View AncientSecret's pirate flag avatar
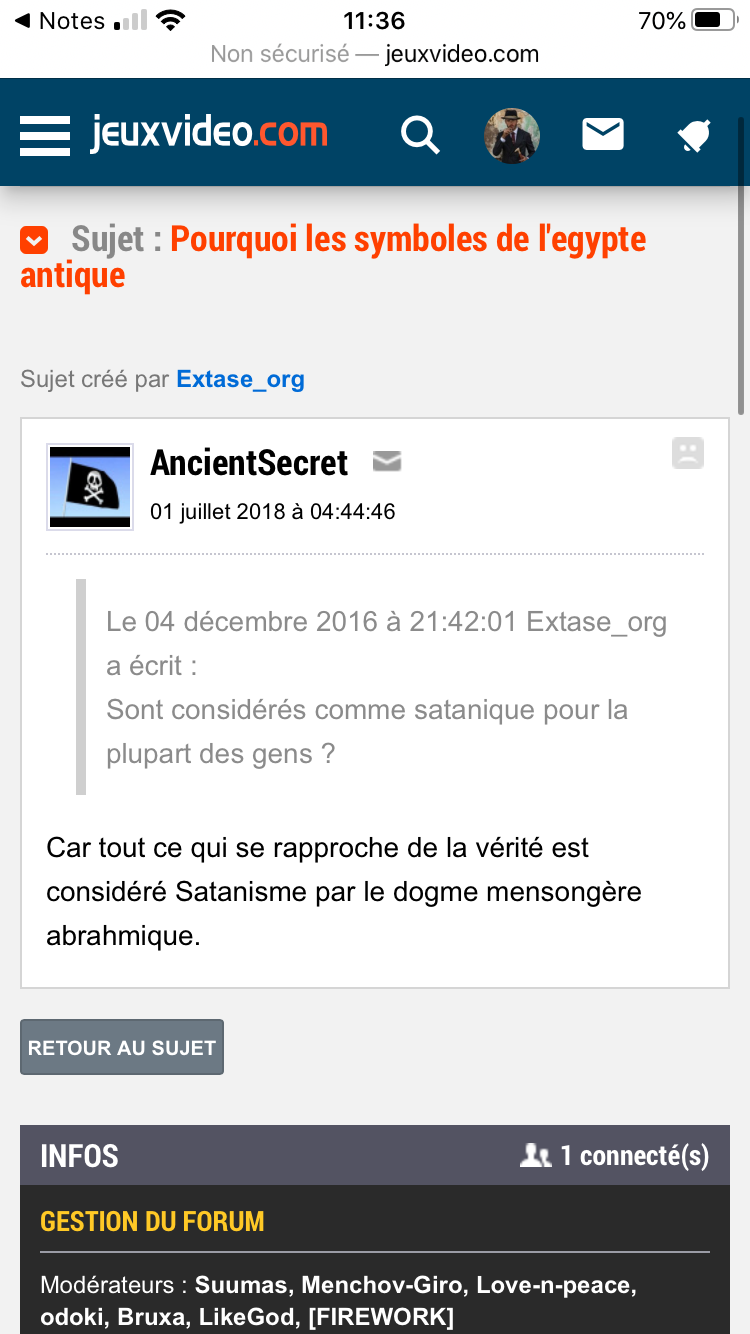750x1334 pixels. tap(90, 487)
